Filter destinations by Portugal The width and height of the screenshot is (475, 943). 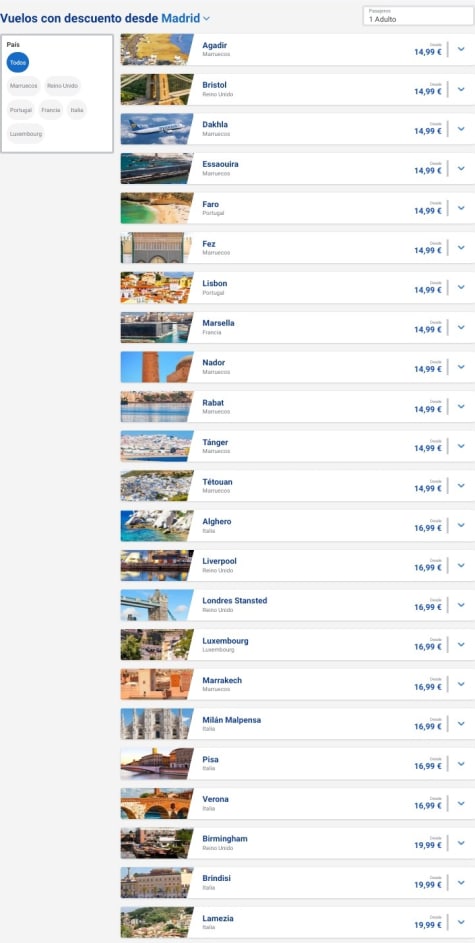coord(21,110)
